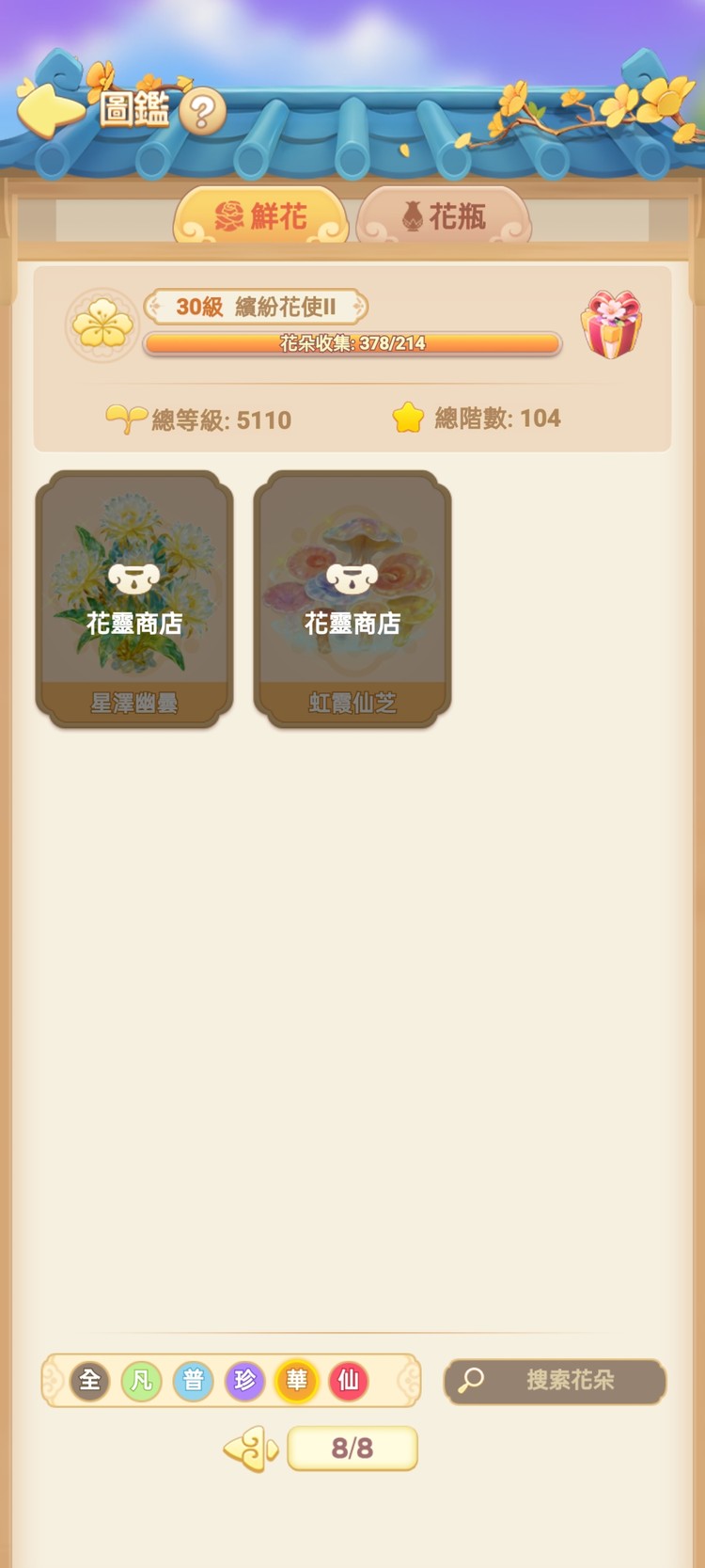Click the golden page-turn arrow near 8/8
This screenshot has height=1568, width=705.
tap(247, 1449)
